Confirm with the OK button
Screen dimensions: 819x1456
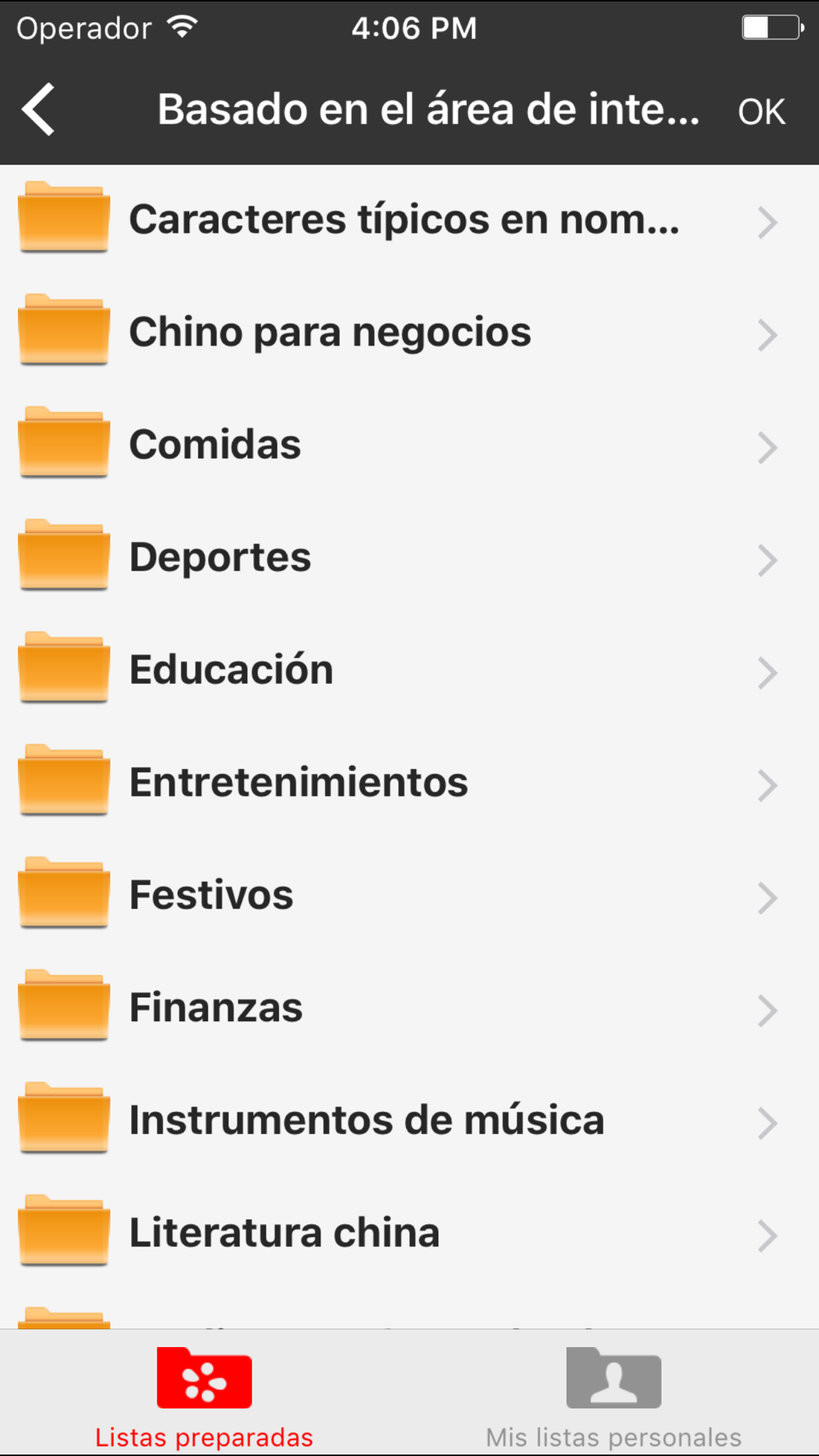(x=762, y=112)
